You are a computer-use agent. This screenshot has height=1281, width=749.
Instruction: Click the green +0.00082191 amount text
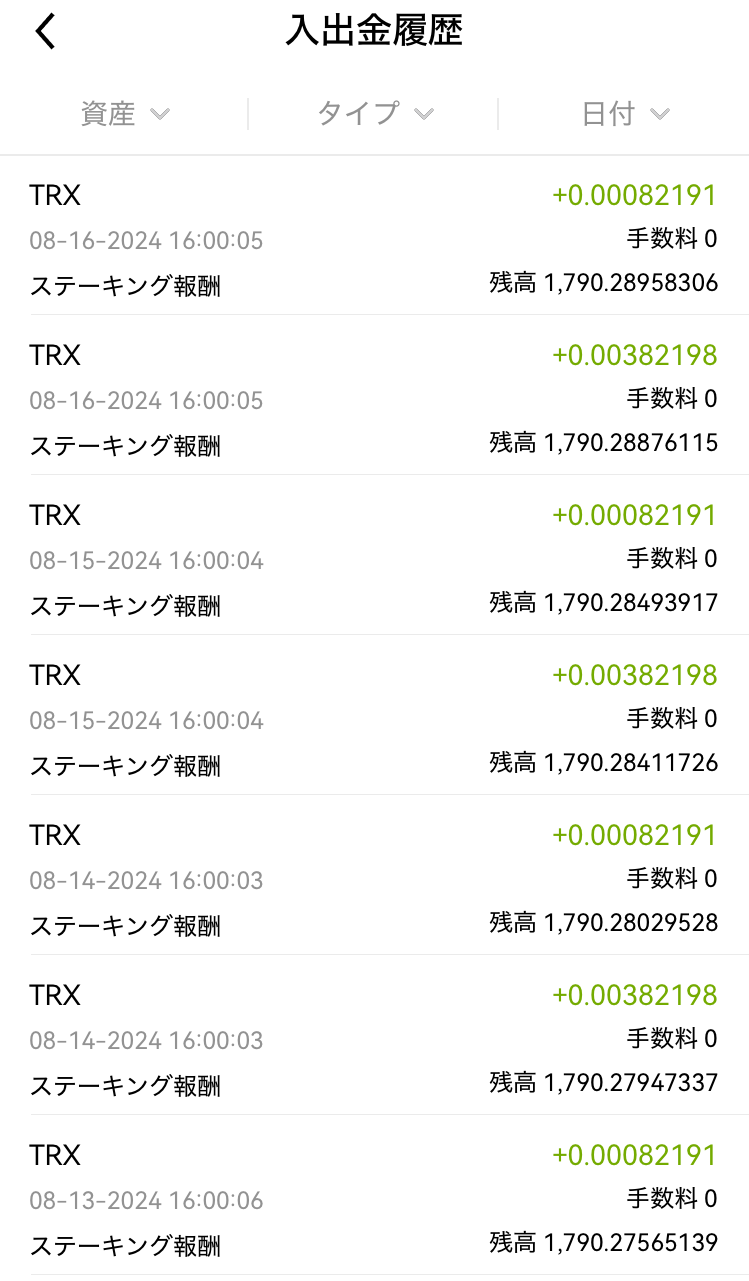point(636,194)
